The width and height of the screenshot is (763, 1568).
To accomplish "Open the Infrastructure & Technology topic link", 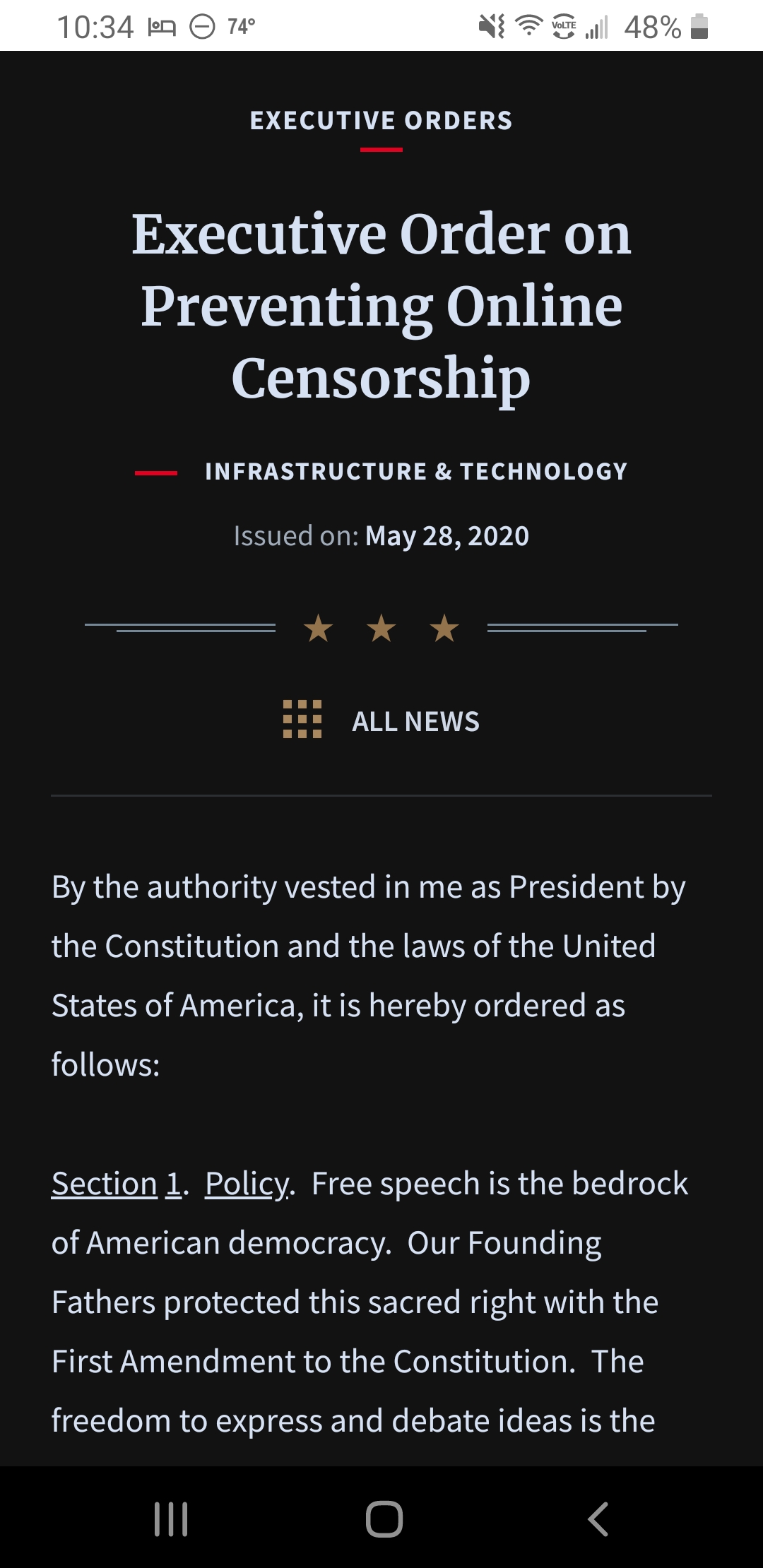I will pos(416,472).
